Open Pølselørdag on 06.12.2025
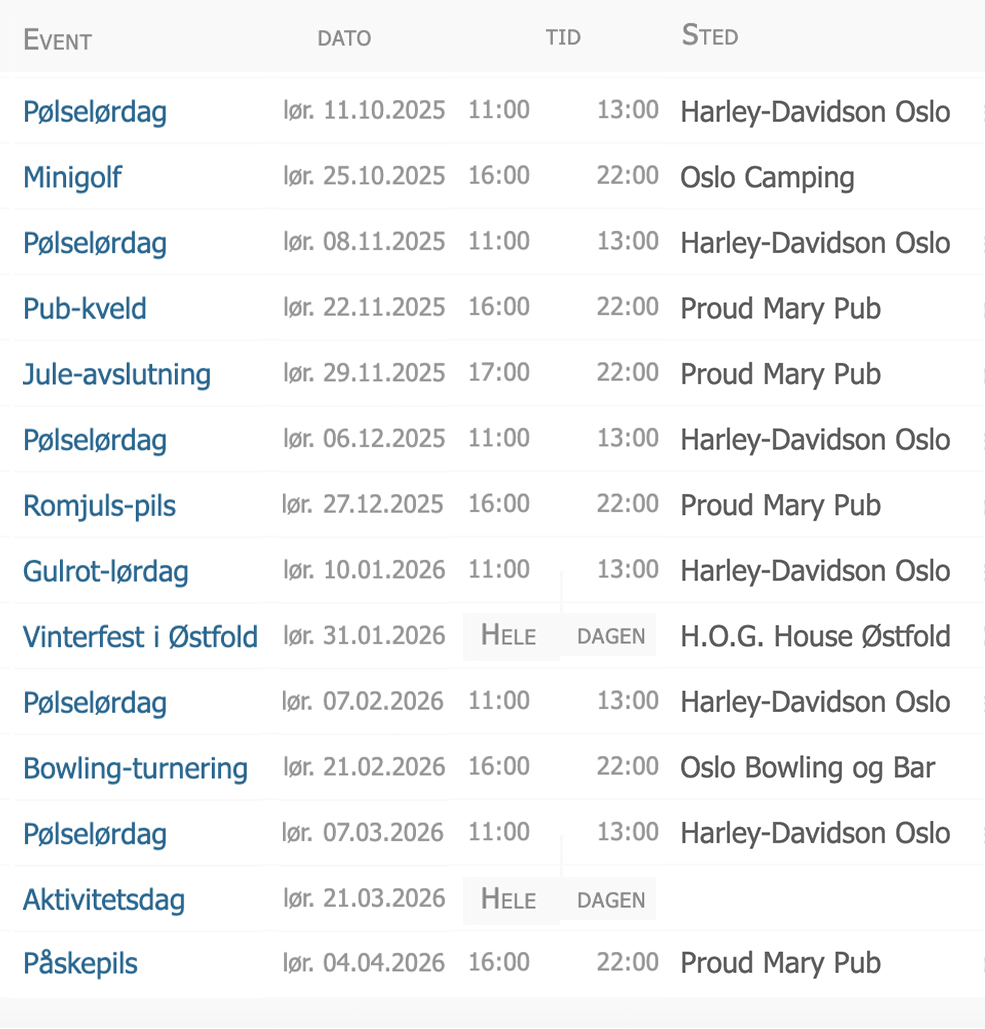 (x=95, y=441)
